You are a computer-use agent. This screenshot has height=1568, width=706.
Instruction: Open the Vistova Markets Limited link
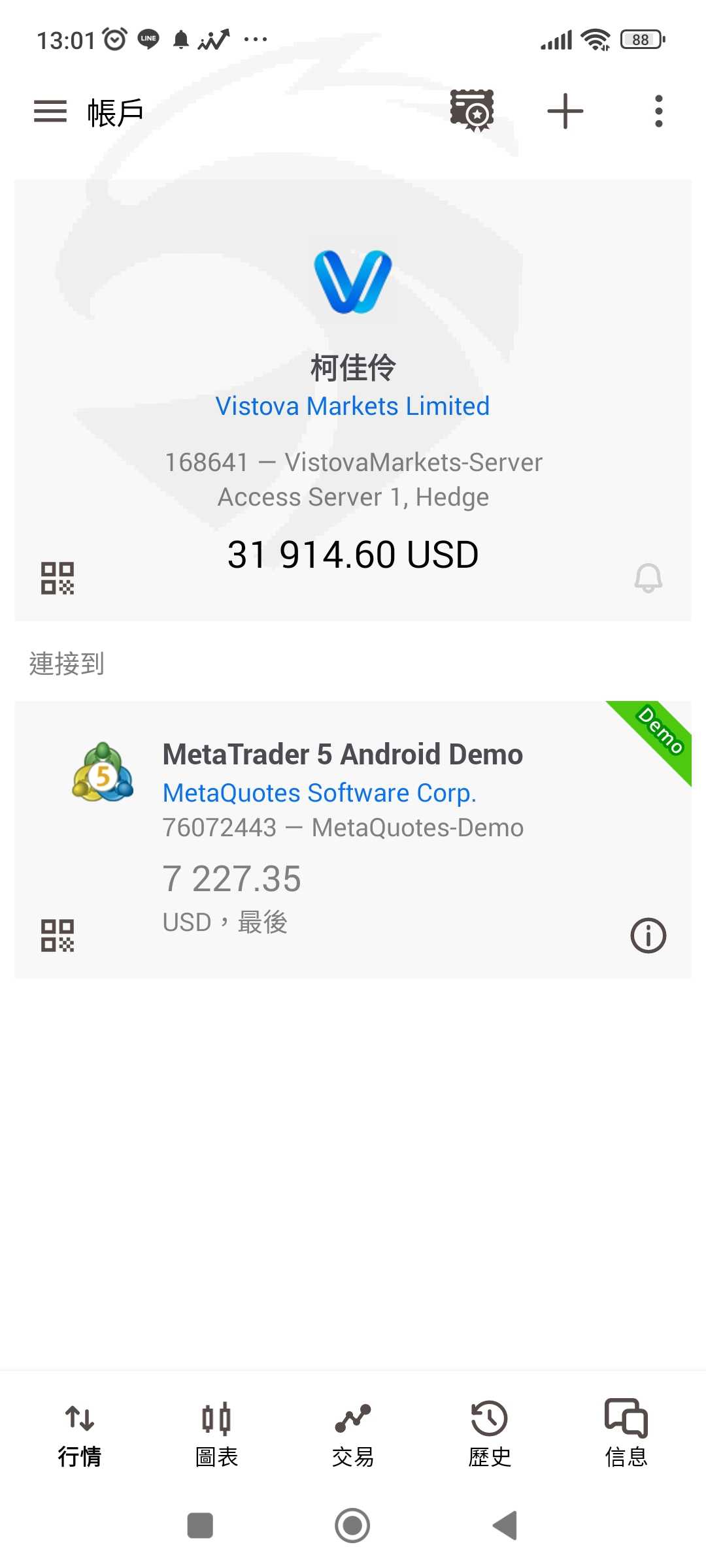point(352,406)
